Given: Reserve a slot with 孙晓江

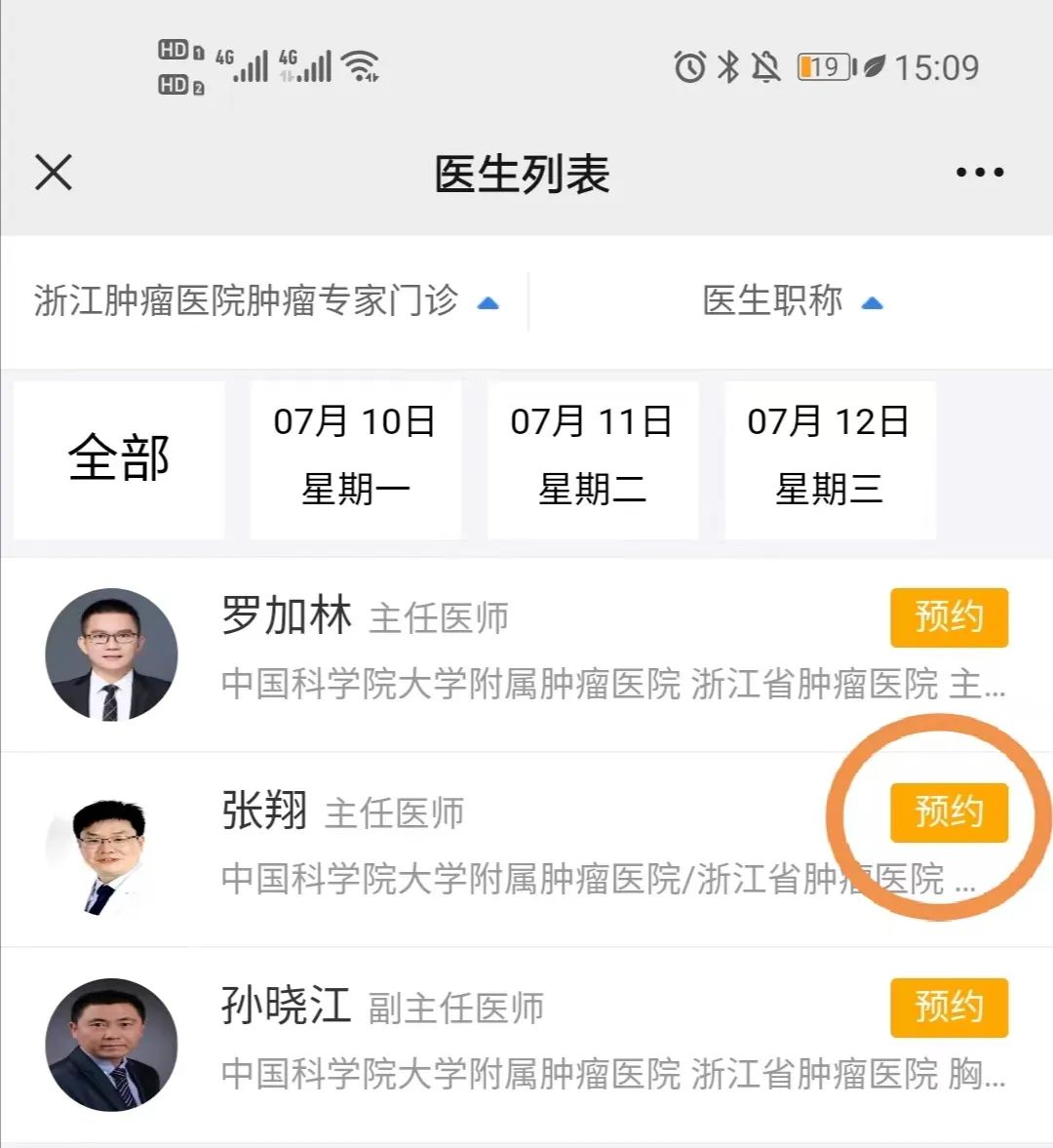Looking at the screenshot, I should (948, 1008).
